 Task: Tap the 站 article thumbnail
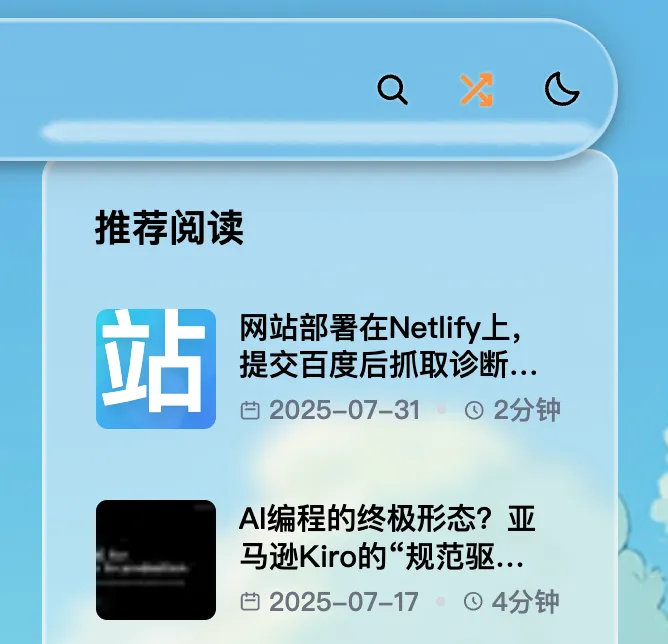click(x=156, y=369)
